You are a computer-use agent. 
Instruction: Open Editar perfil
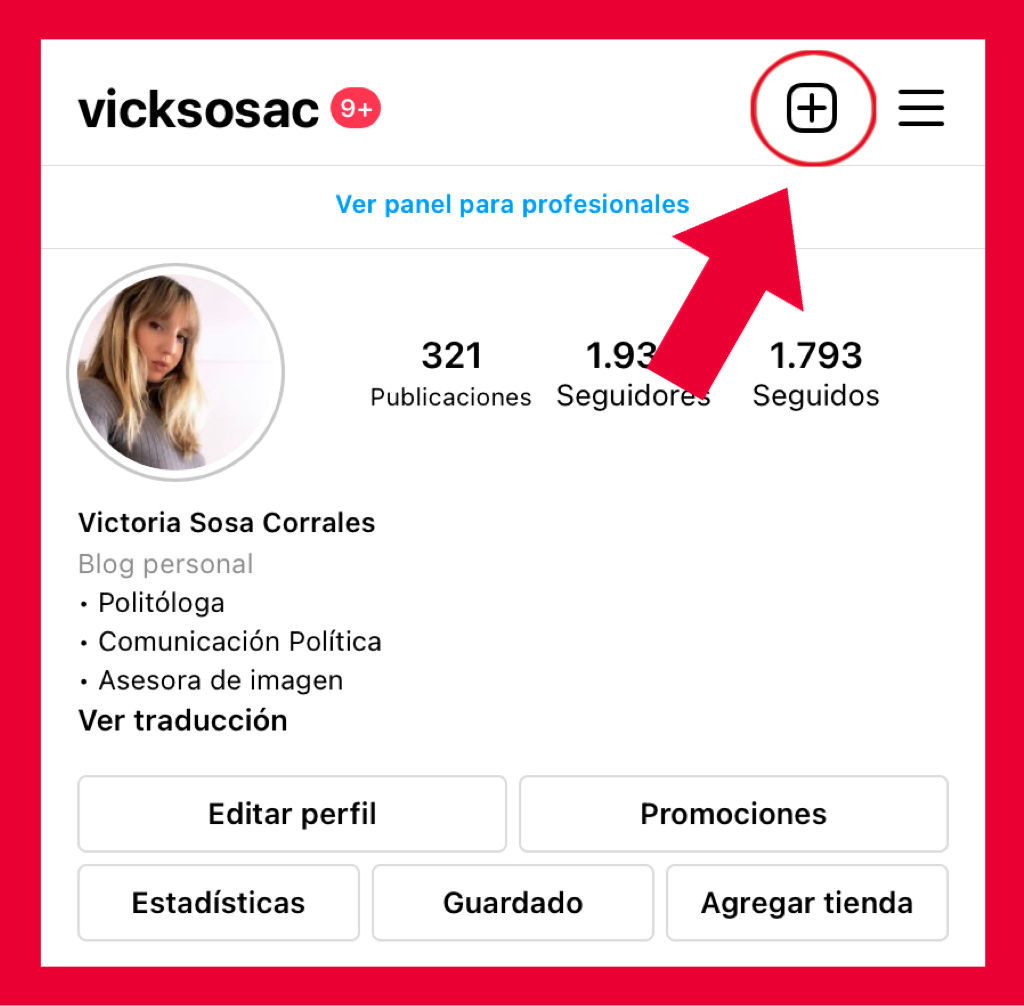[x=292, y=814]
